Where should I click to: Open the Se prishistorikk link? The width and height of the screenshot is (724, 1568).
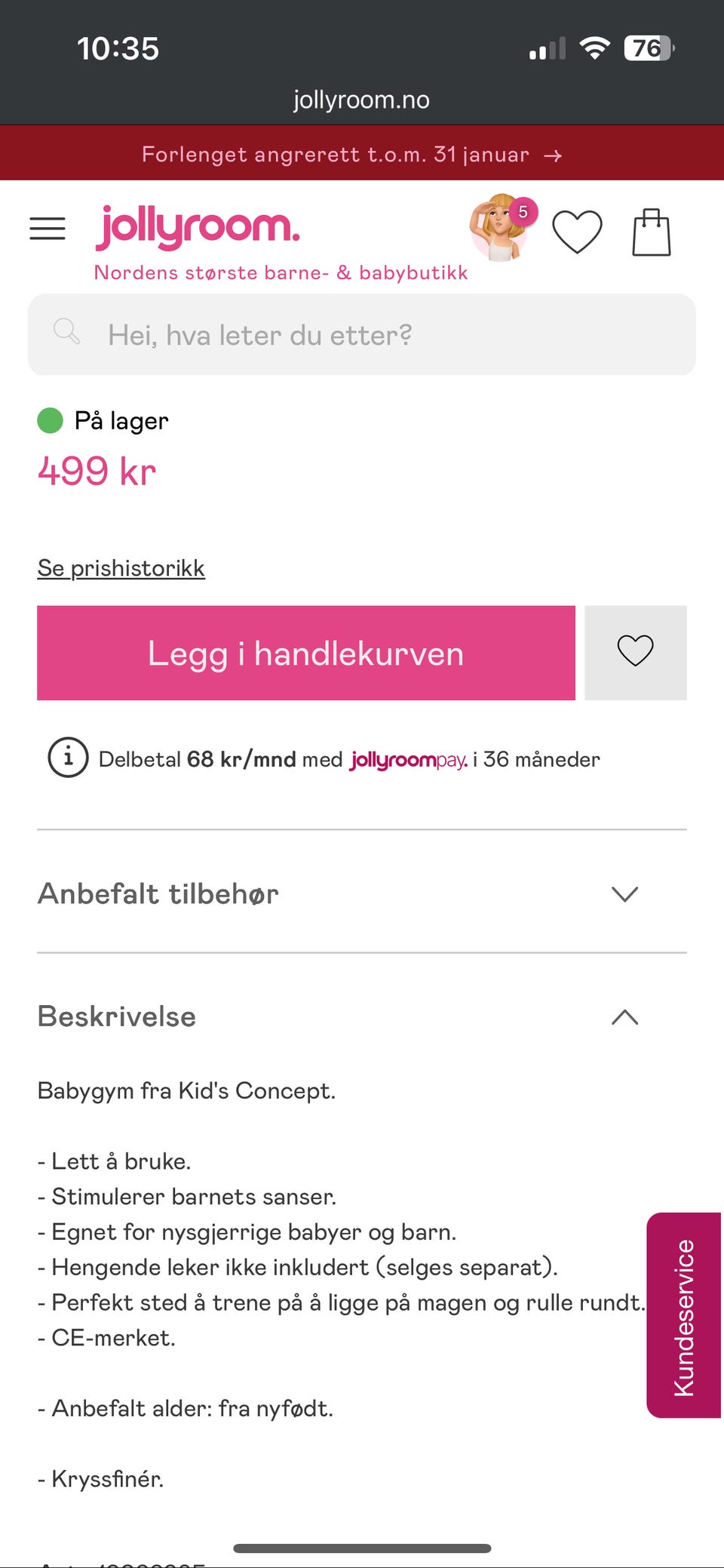[120, 567]
